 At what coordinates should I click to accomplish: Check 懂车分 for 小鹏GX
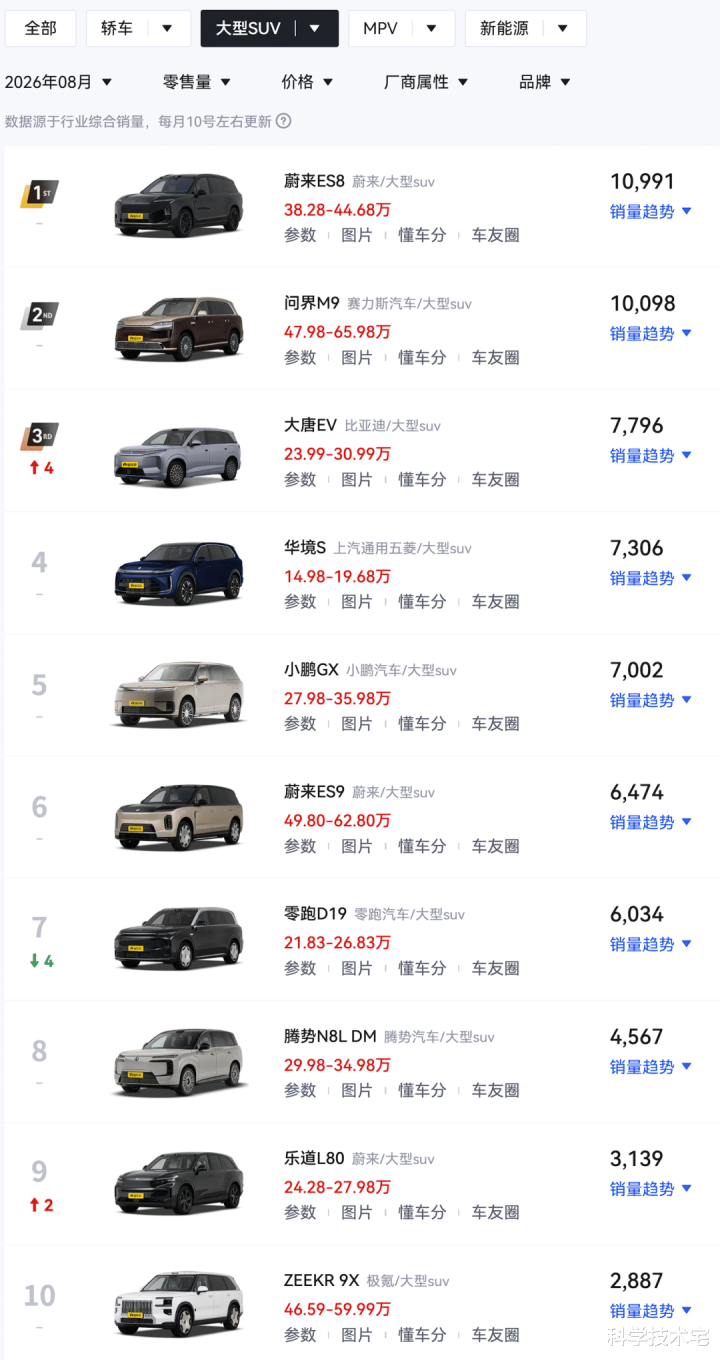pos(422,723)
